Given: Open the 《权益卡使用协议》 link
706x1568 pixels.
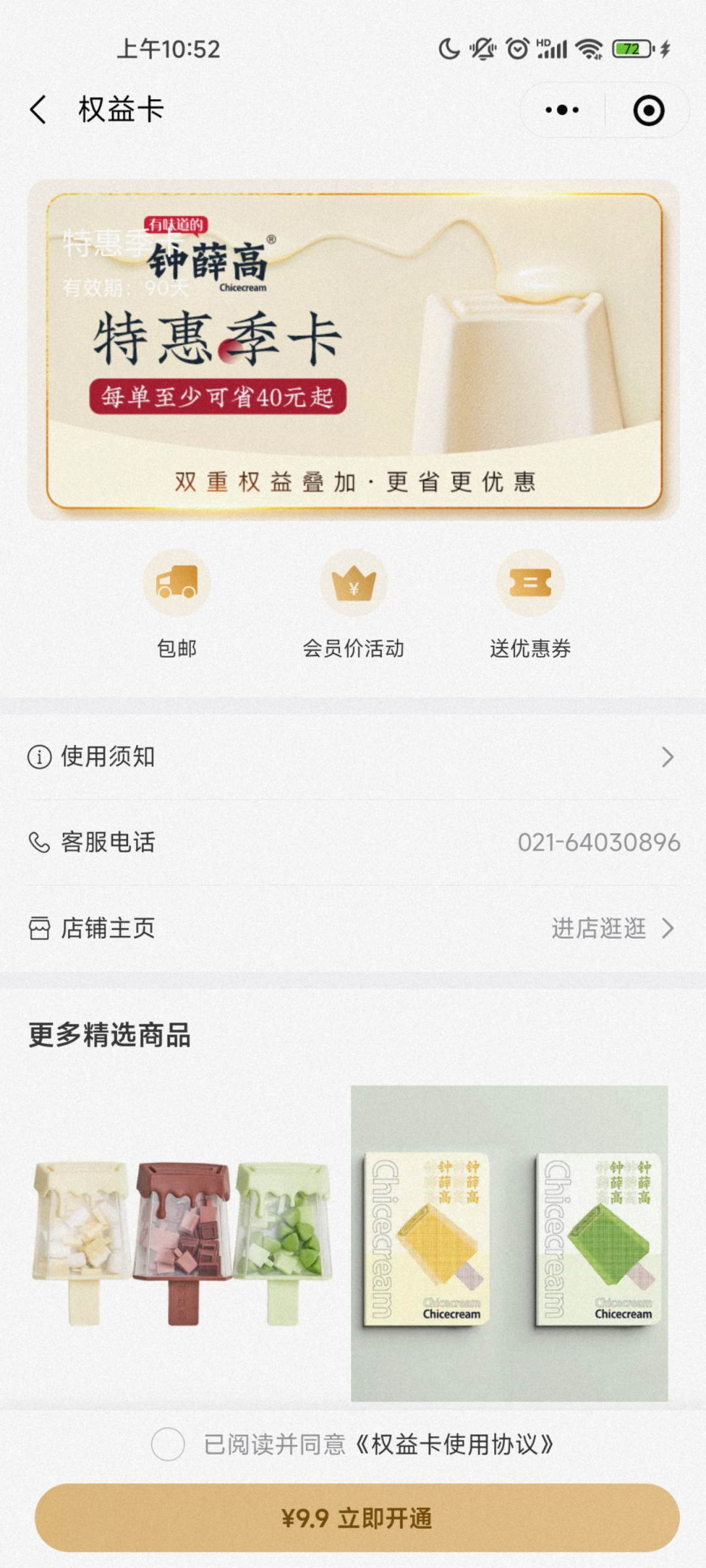Looking at the screenshot, I should [454, 1444].
